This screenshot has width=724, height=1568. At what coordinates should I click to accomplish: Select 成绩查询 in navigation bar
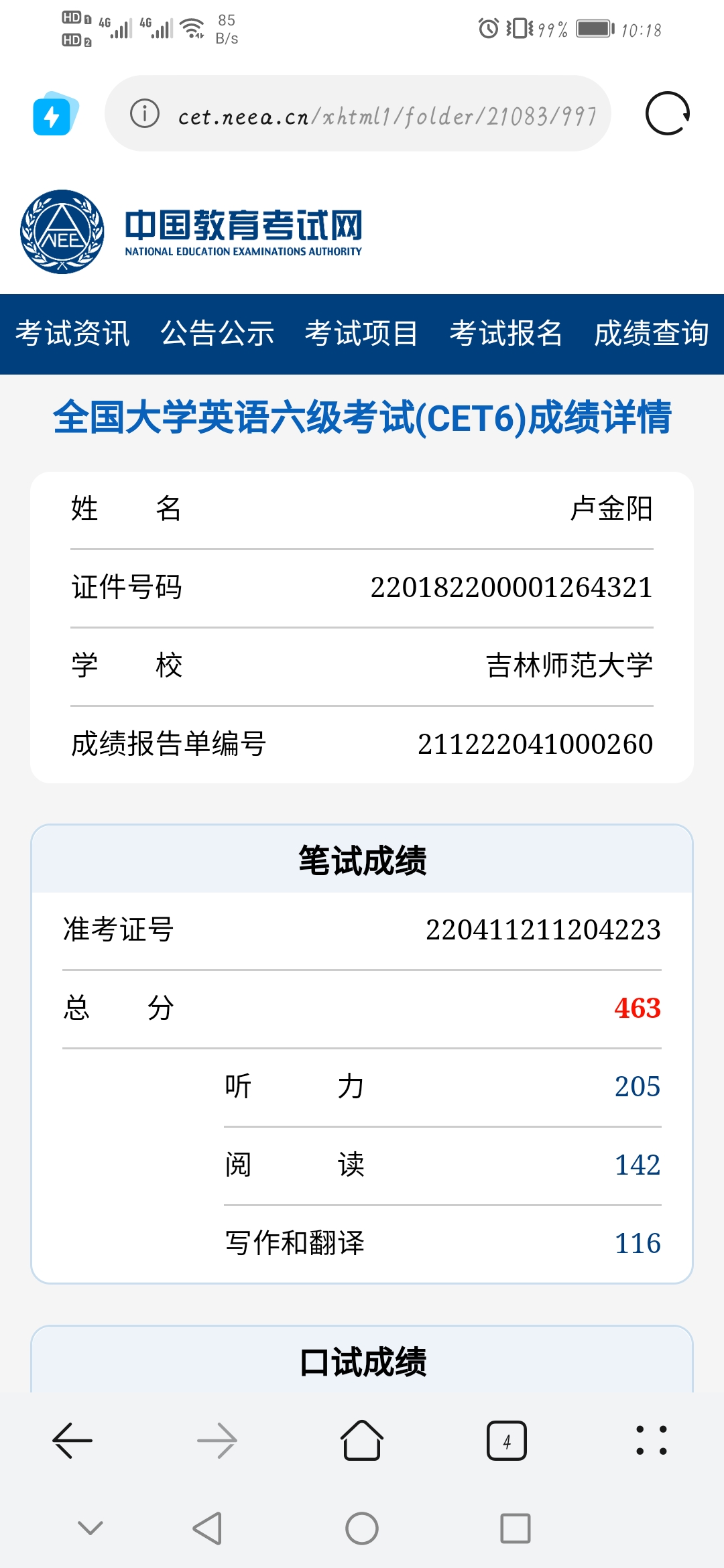651,333
